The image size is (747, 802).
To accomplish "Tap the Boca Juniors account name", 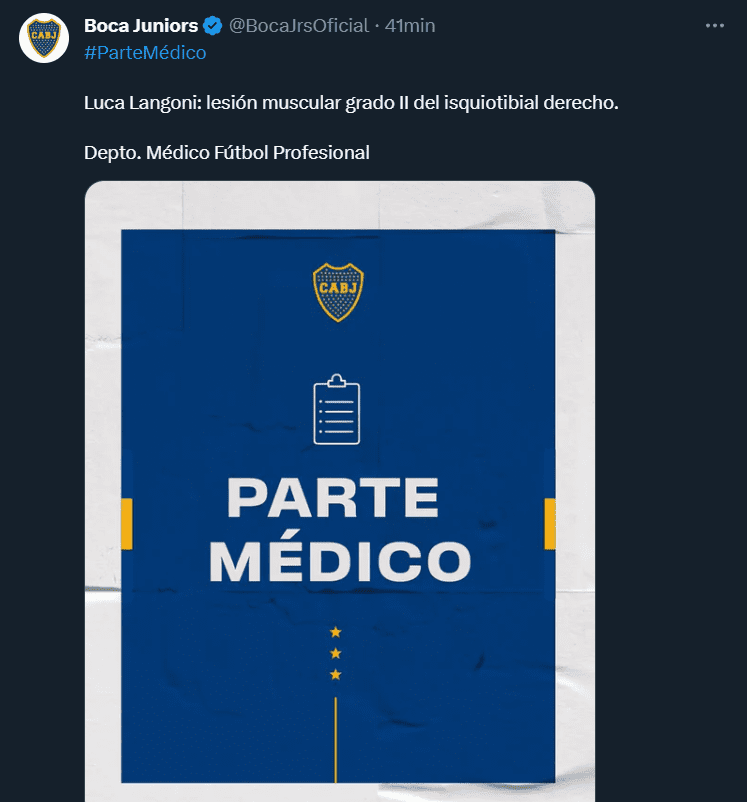I will (x=141, y=26).
